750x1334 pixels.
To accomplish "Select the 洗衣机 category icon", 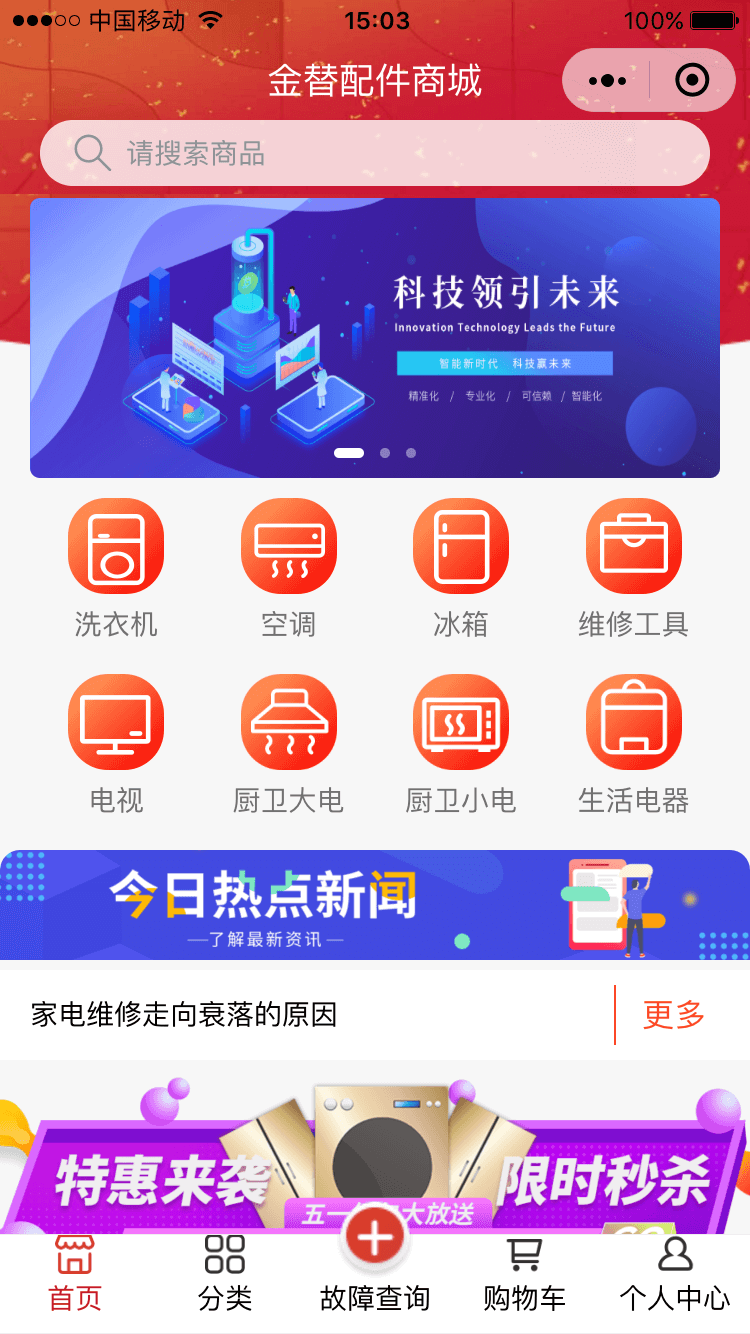I will click(x=116, y=545).
